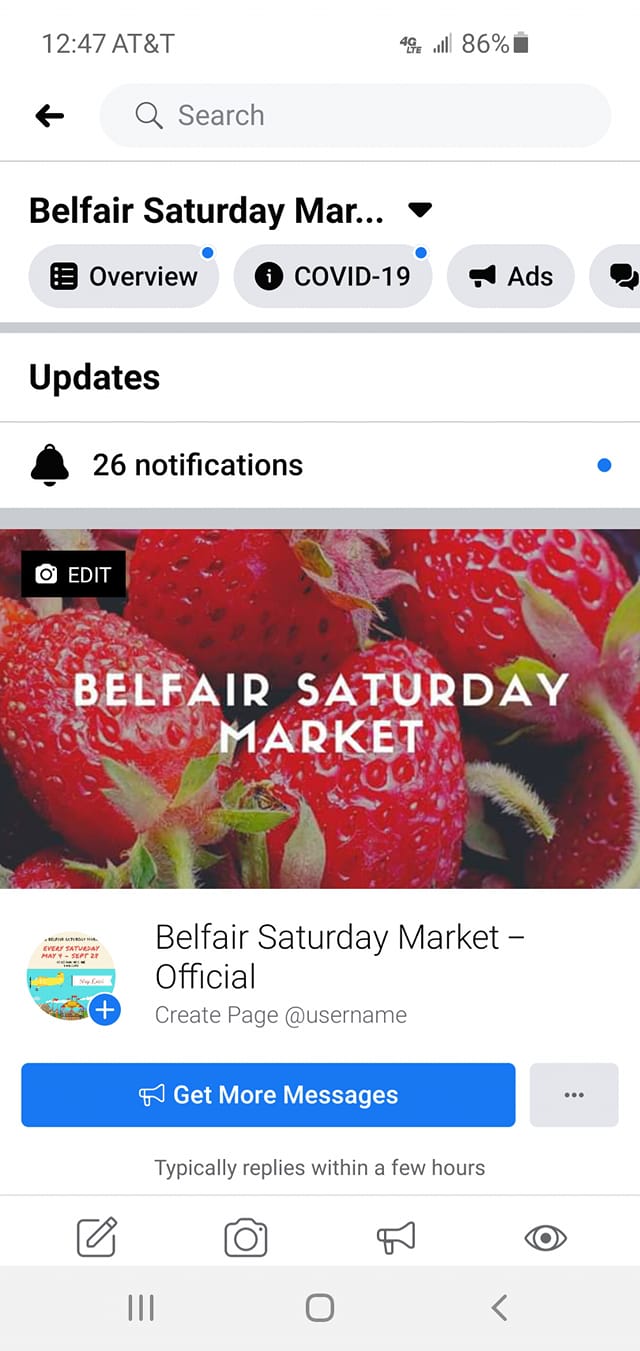
Task: Create a new post with the pencil icon
Action: pos(97,1238)
